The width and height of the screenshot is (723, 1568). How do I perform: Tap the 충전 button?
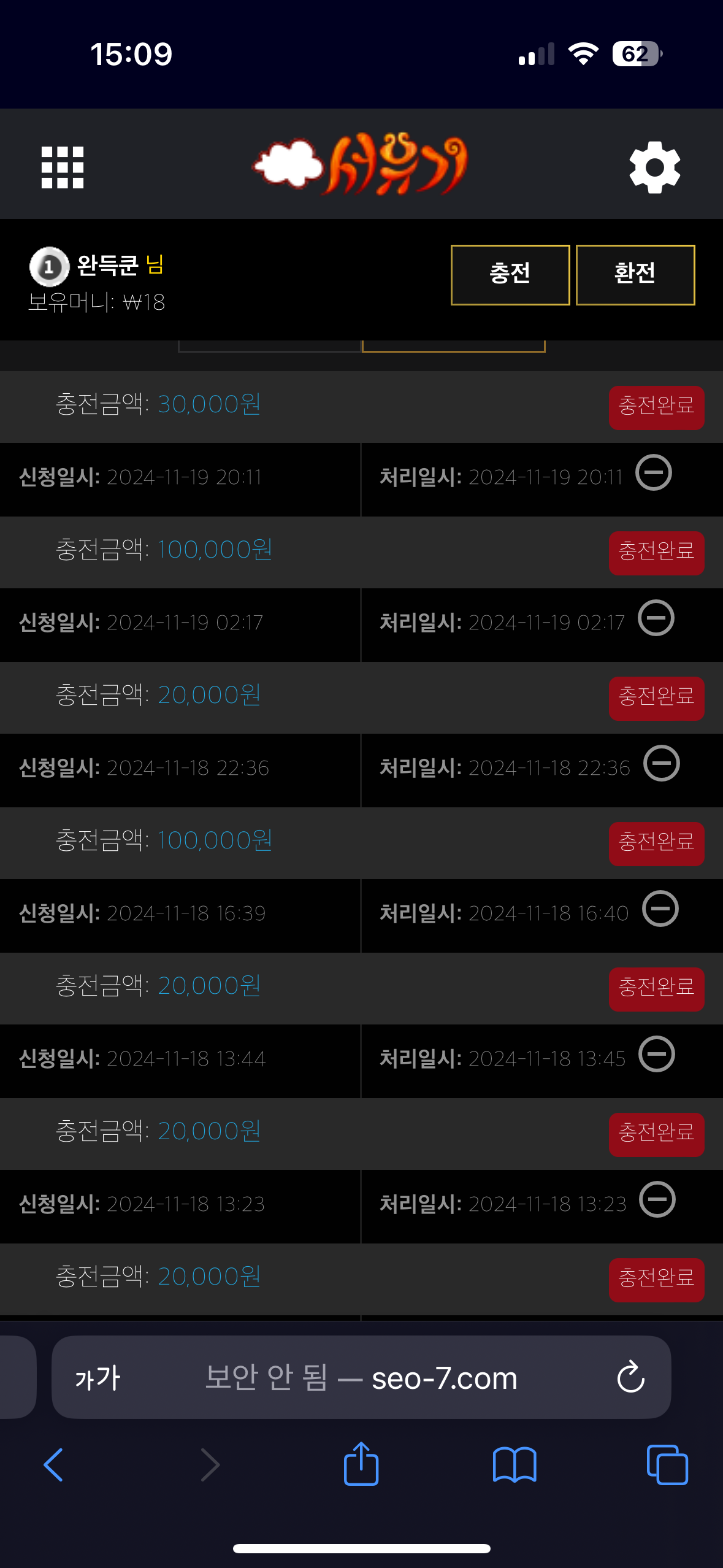[x=510, y=274]
